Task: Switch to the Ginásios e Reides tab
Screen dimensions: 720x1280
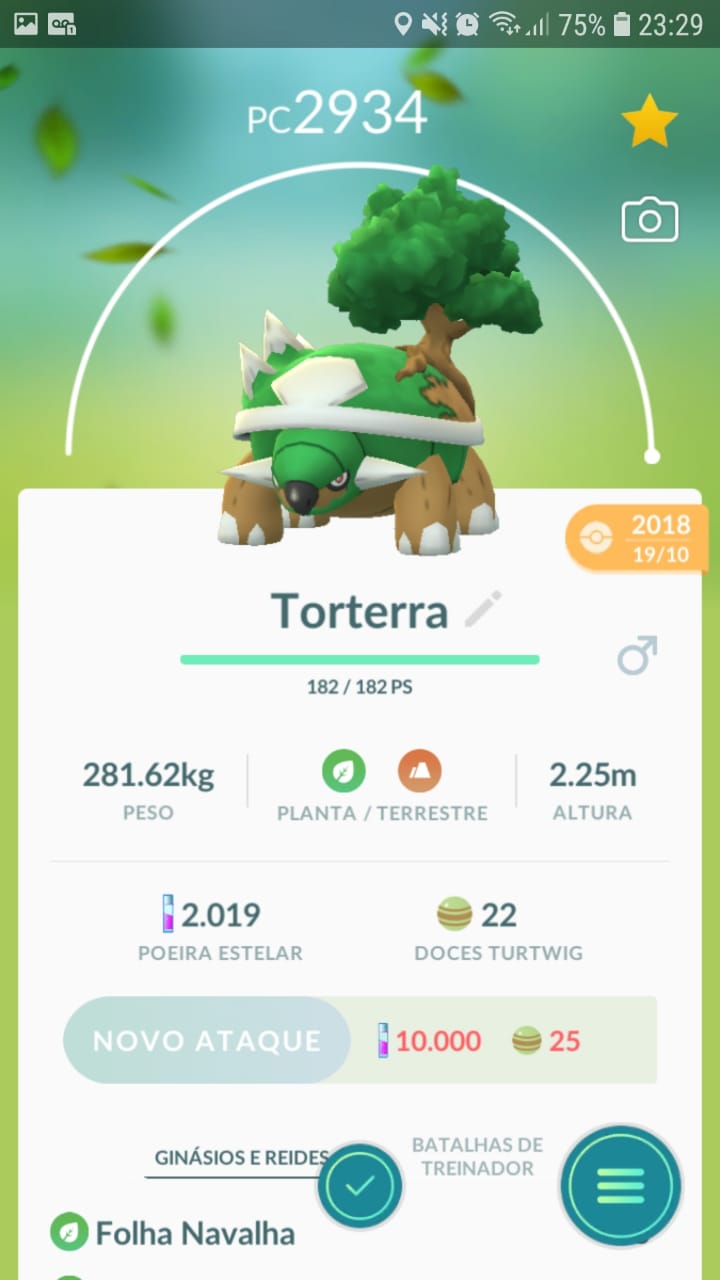Action: pyautogui.click(x=240, y=1158)
